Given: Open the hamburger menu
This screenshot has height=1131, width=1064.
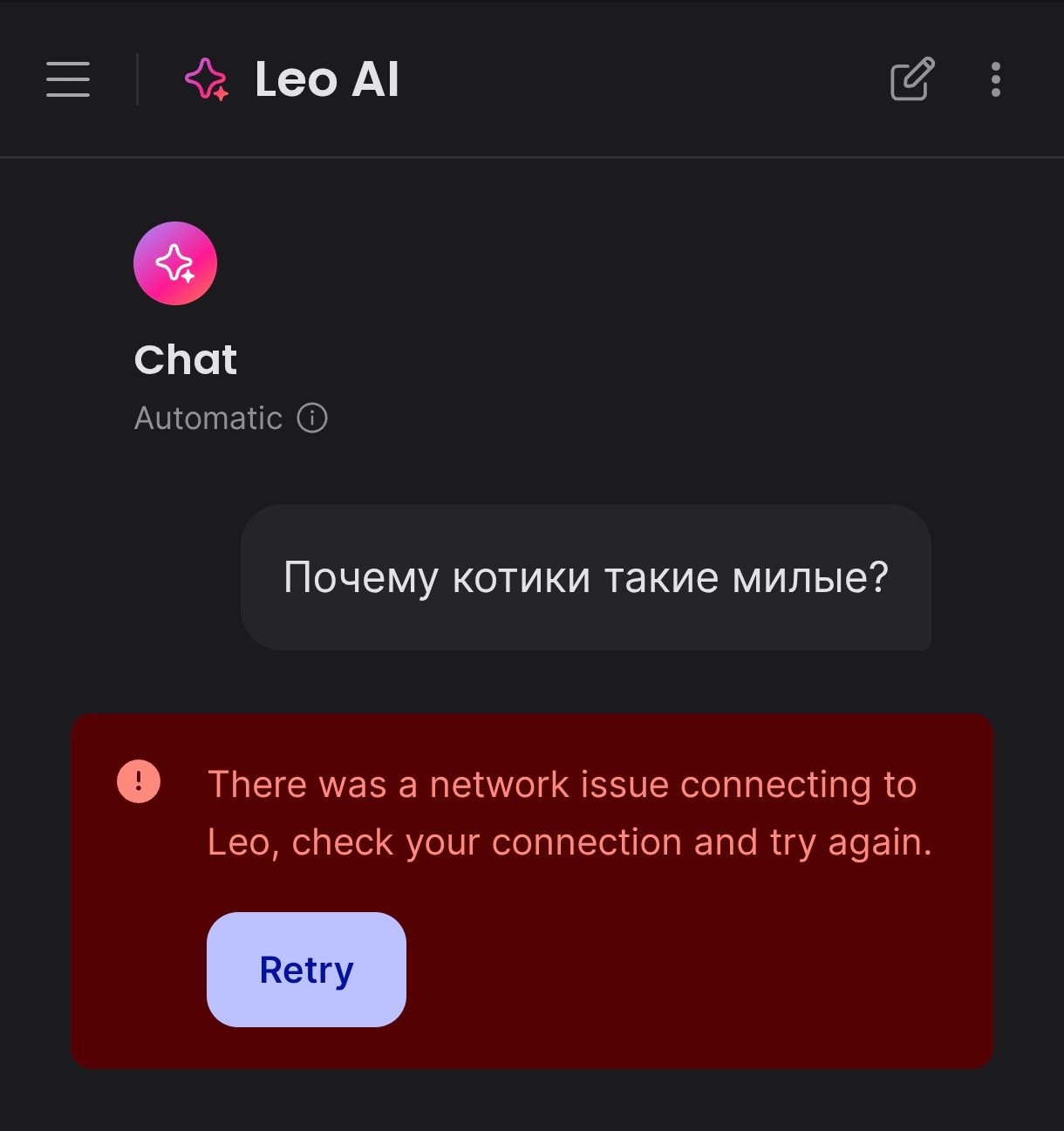Looking at the screenshot, I should 68,79.
